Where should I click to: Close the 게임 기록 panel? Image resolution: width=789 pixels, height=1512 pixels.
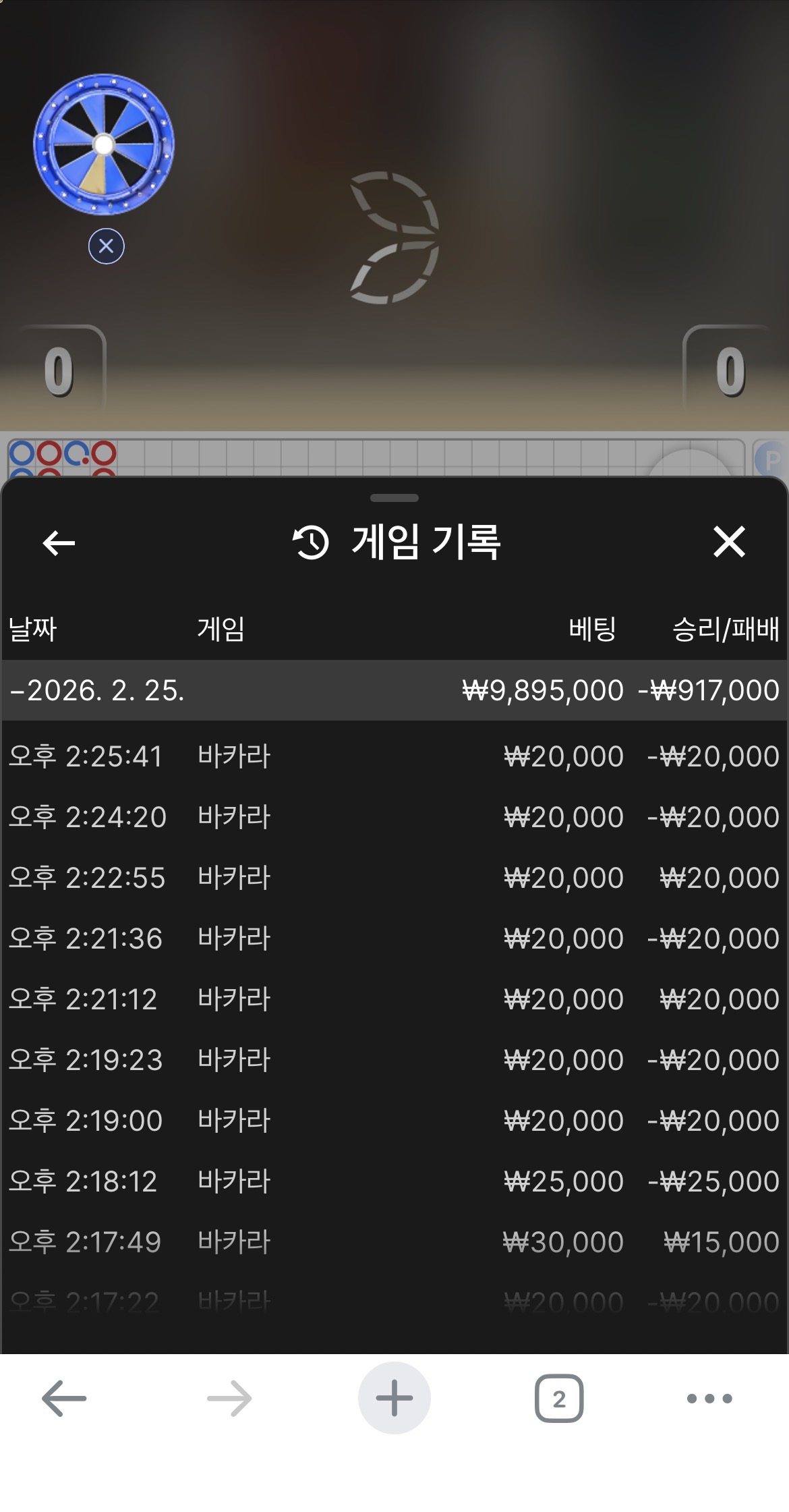729,542
